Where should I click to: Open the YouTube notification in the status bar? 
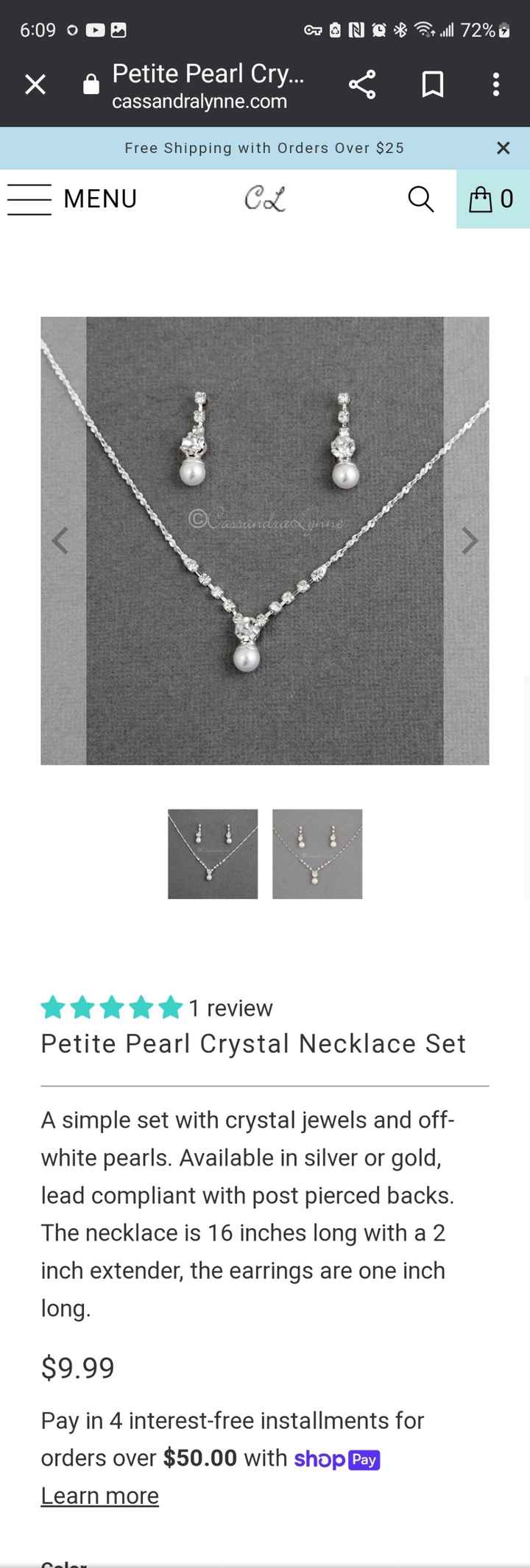(95, 30)
